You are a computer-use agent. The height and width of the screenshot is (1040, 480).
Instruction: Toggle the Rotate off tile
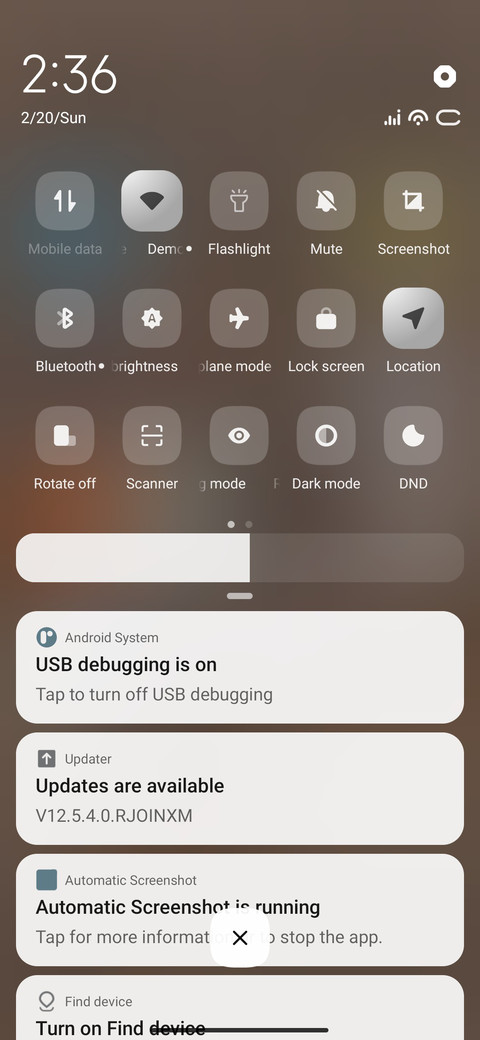65,436
